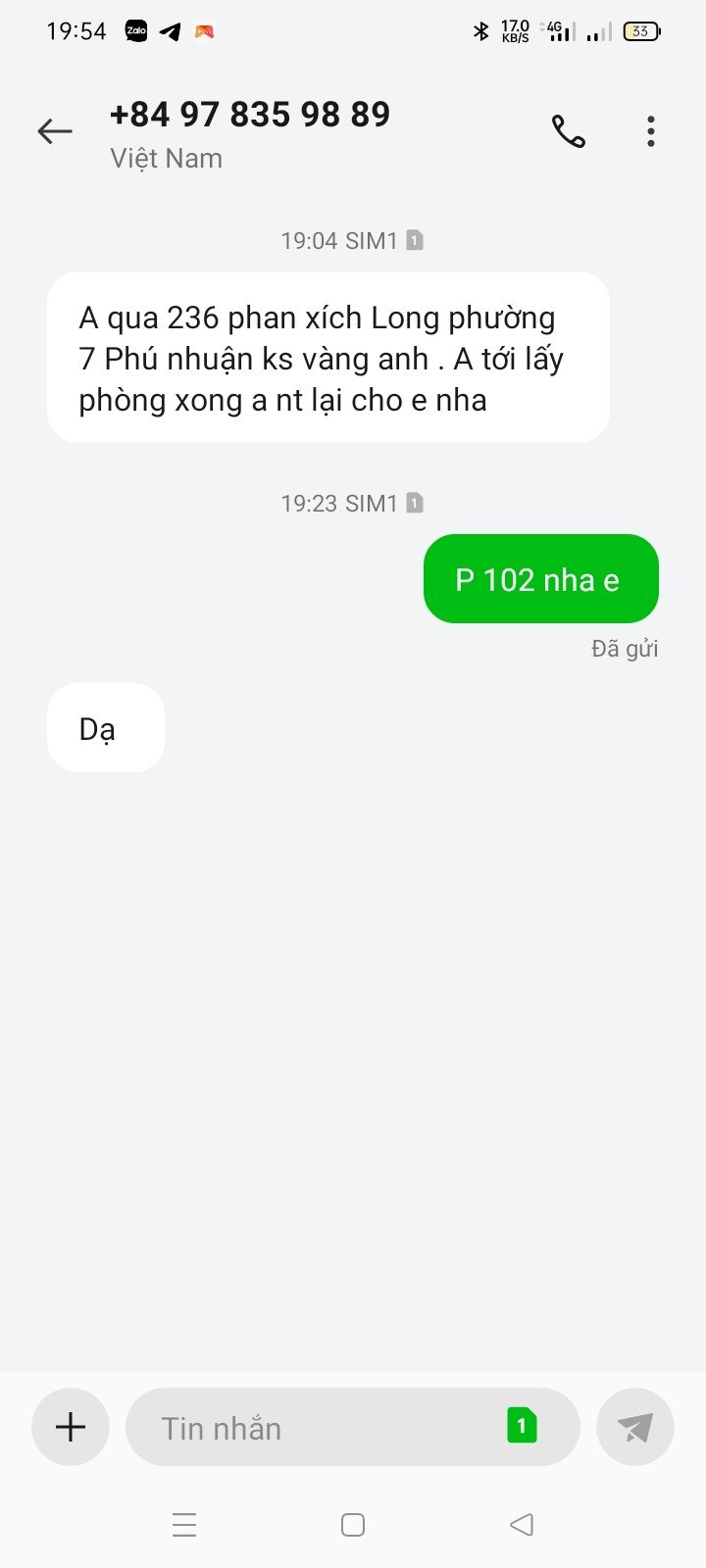Tap the system back navigation button

click(x=522, y=1525)
